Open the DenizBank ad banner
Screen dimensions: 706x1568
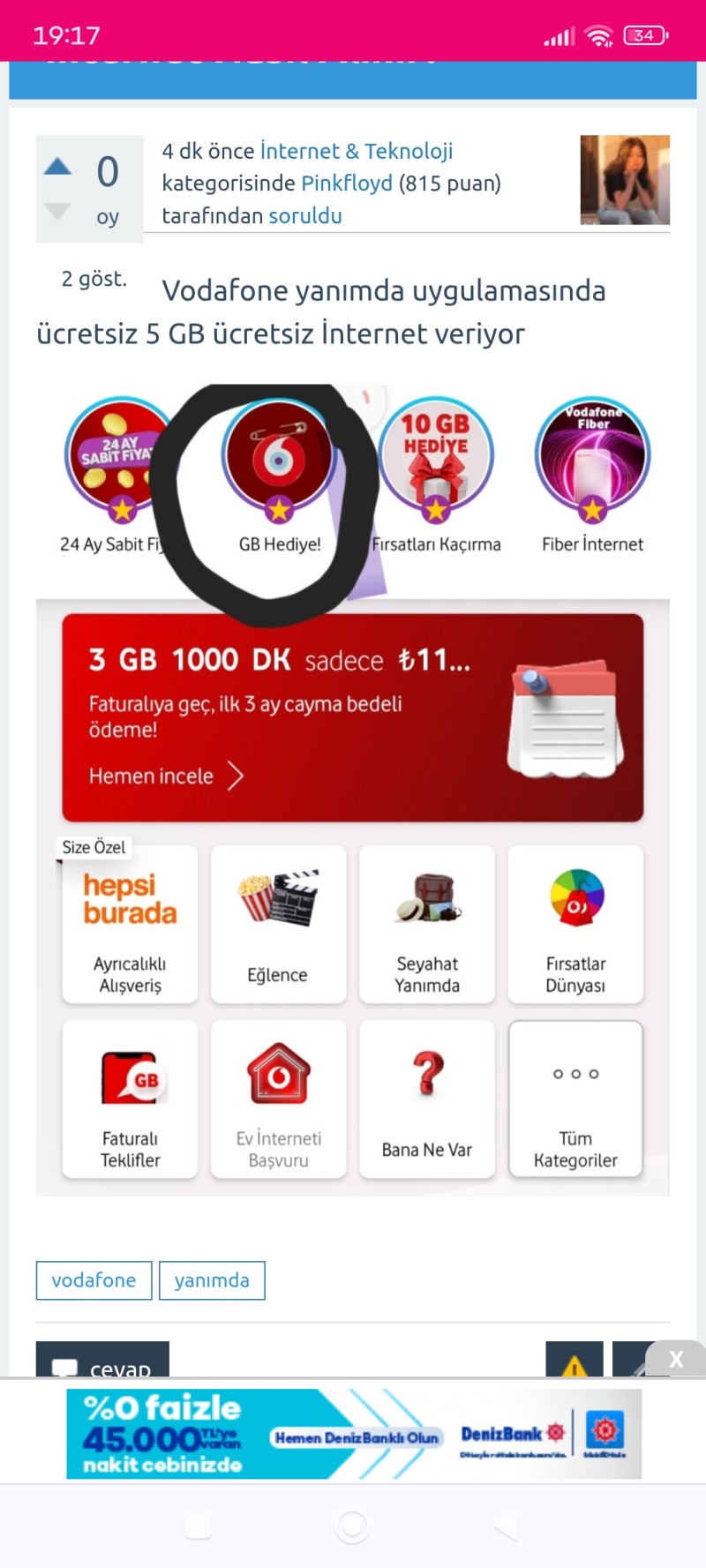click(353, 1434)
